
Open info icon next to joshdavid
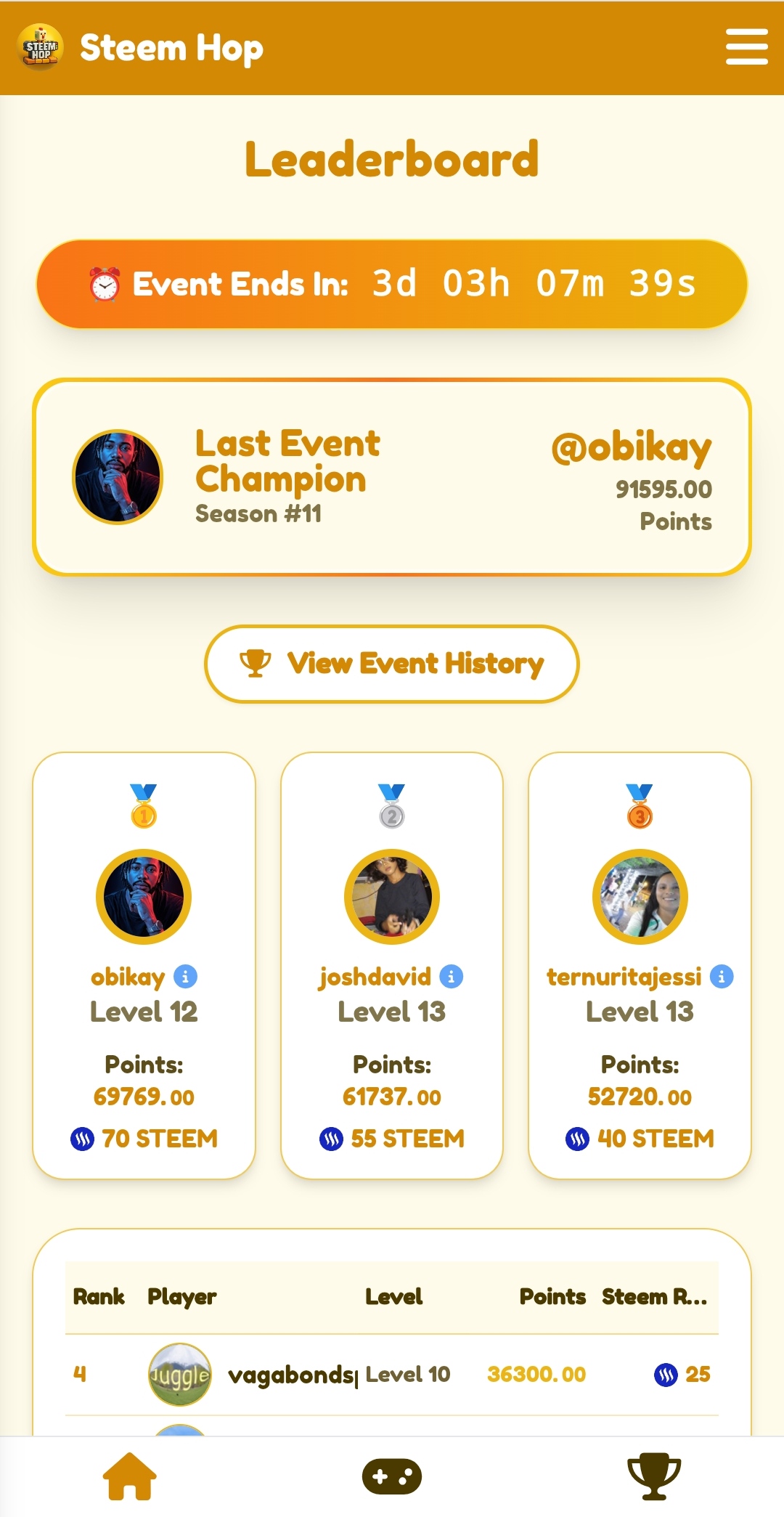click(452, 977)
